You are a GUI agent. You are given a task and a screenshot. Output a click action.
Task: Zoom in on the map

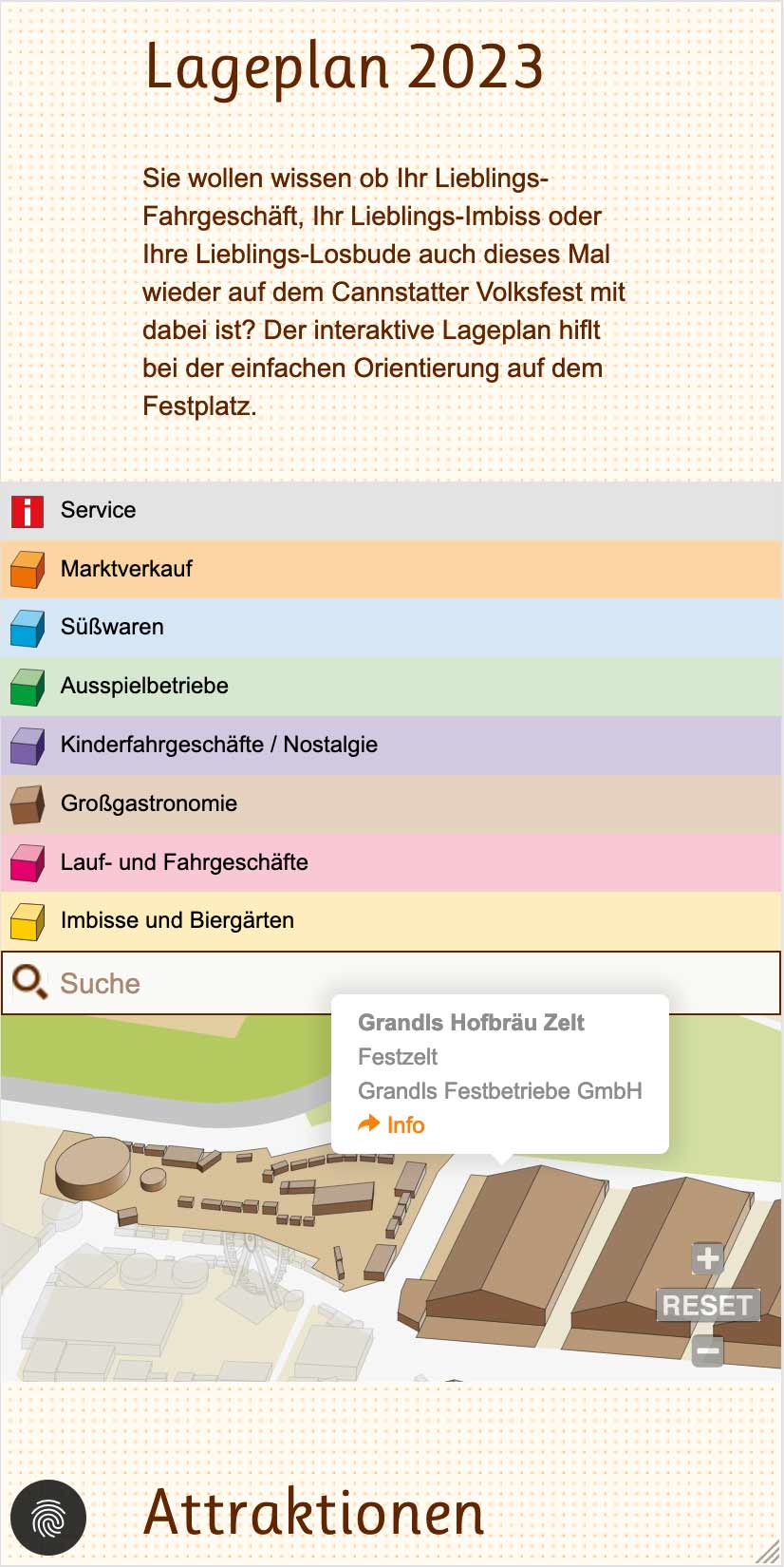pyautogui.click(x=707, y=1258)
